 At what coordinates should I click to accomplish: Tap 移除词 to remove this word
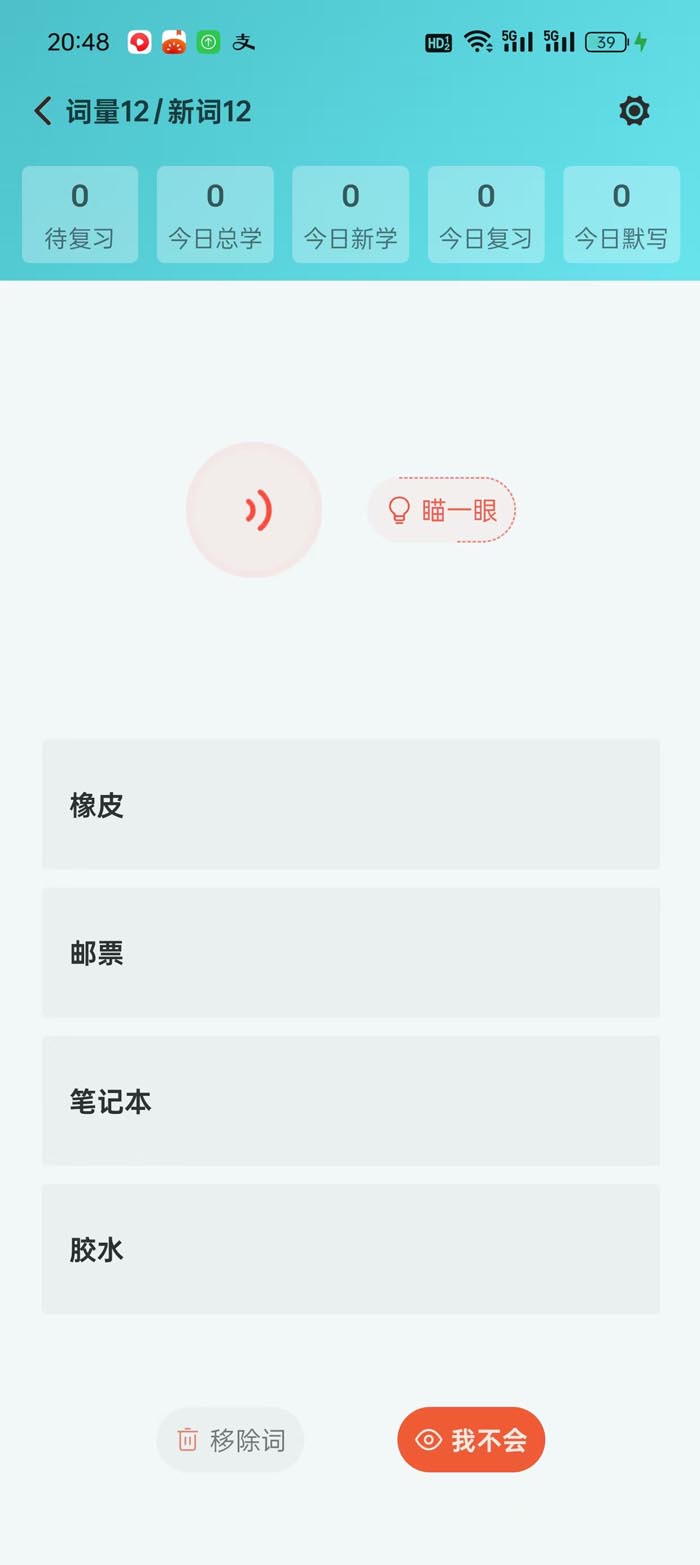click(230, 1440)
